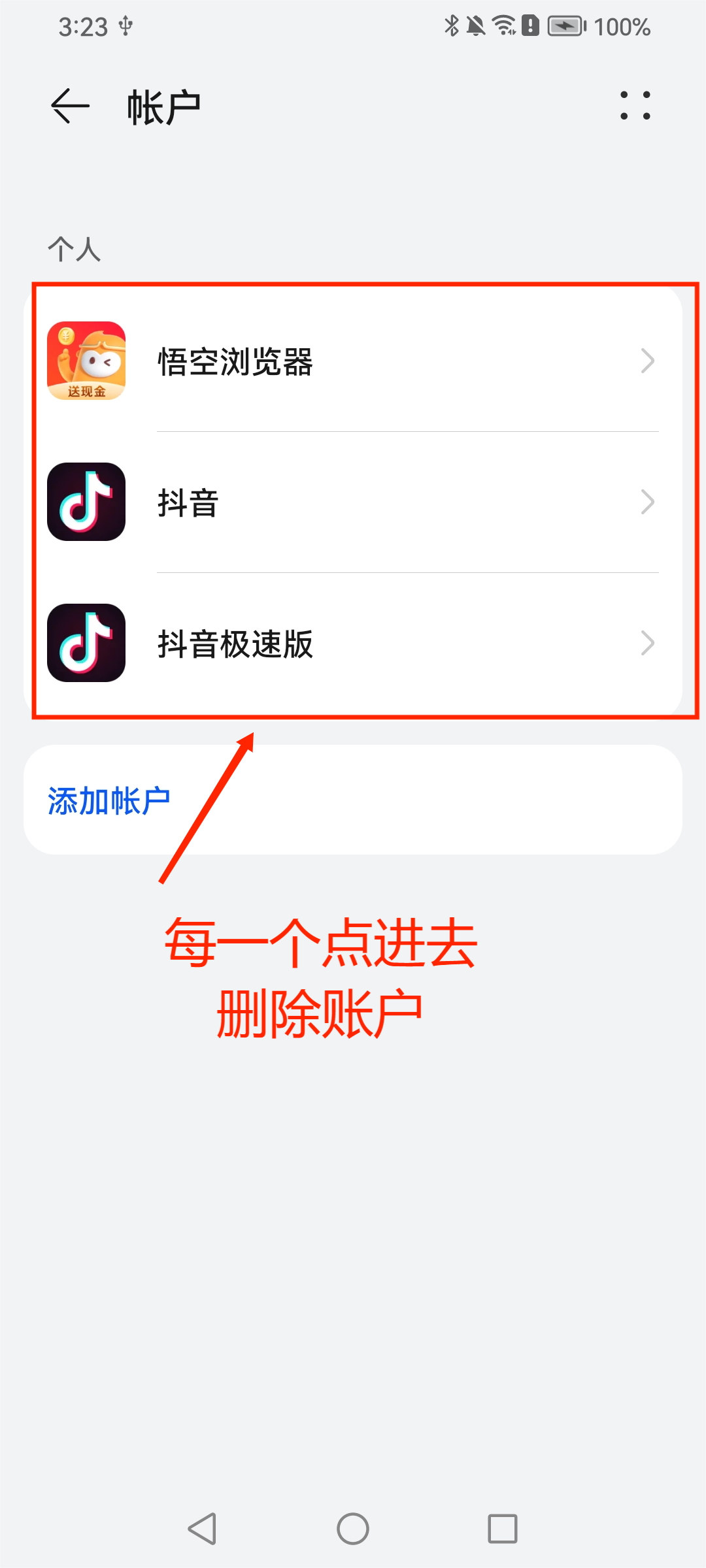Screen dimensions: 706x1568
Task: Open the 悟空浏览器 account
Action: [x=353, y=361]
